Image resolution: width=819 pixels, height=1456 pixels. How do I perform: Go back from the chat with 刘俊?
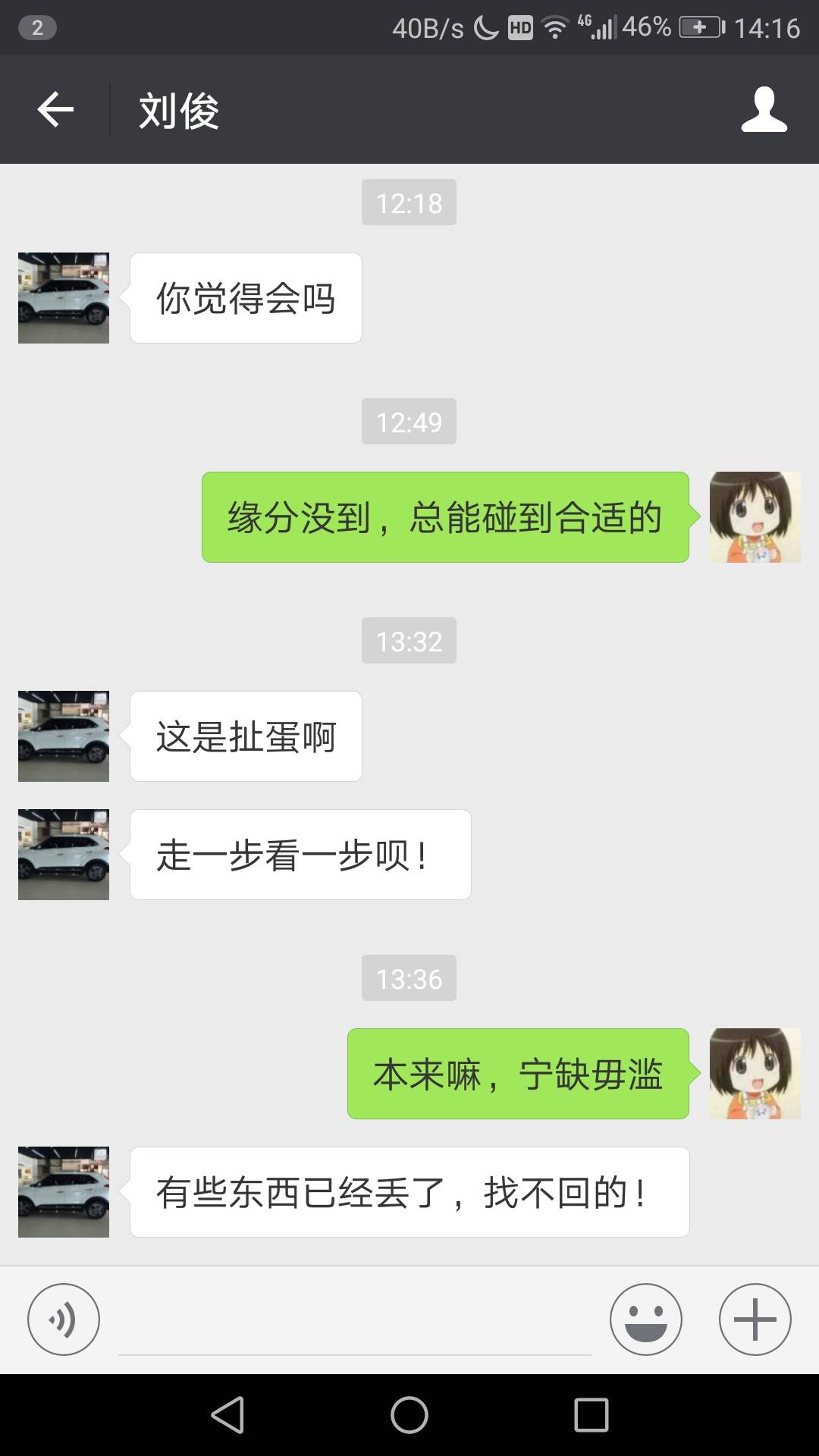[55, 110]
